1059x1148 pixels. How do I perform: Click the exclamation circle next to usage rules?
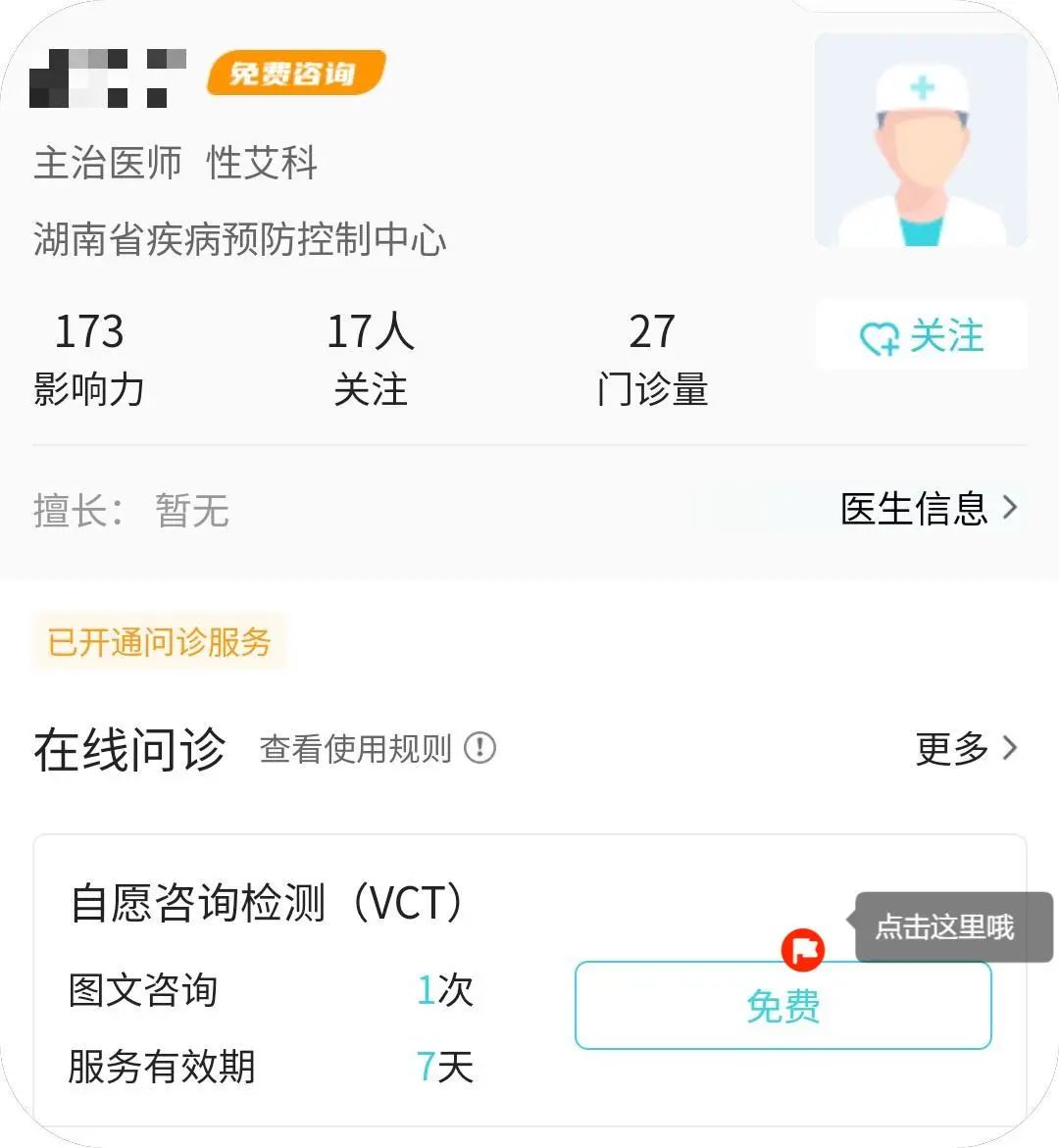[x=479, y=748]
